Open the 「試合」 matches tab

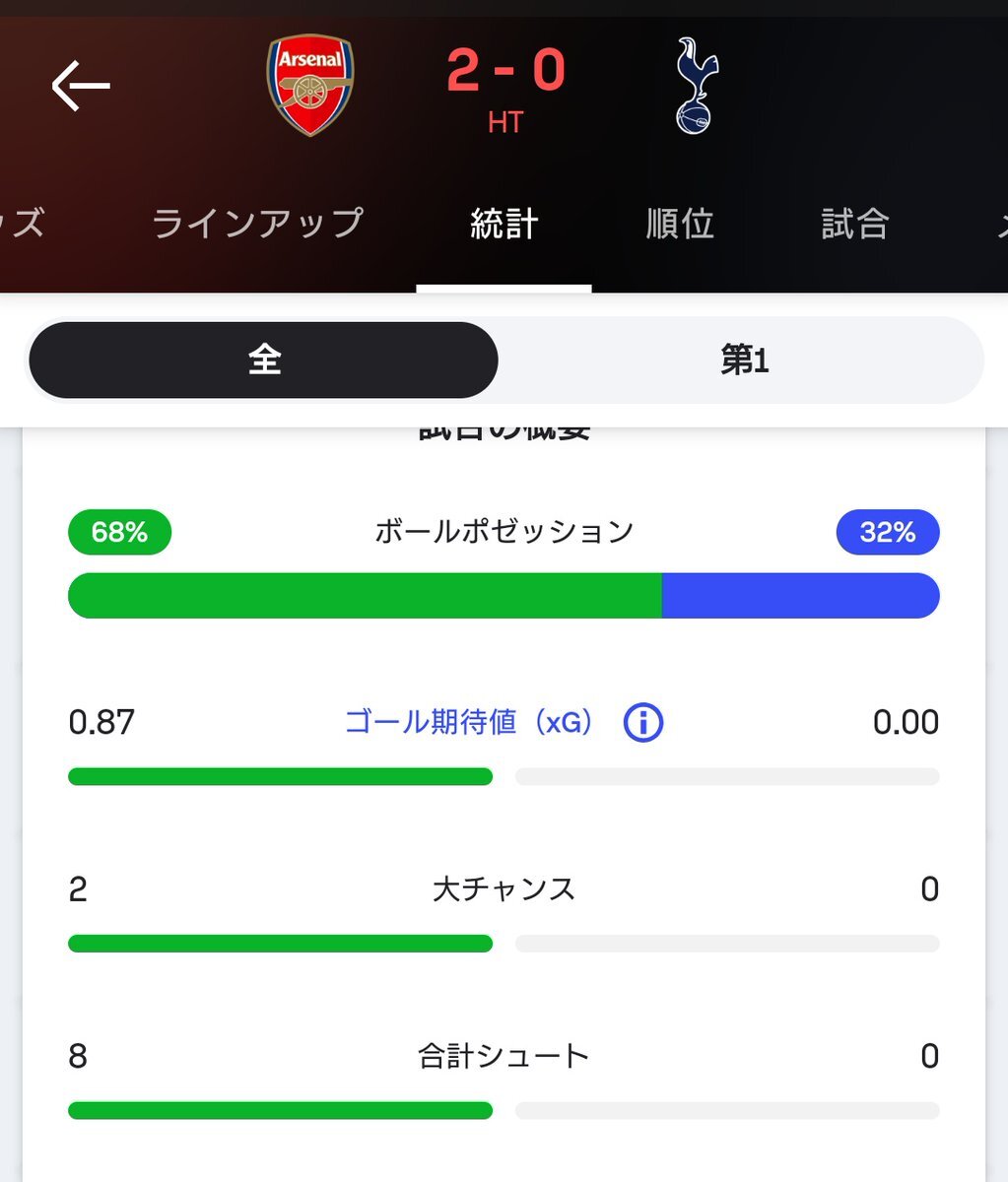(852, 224)
